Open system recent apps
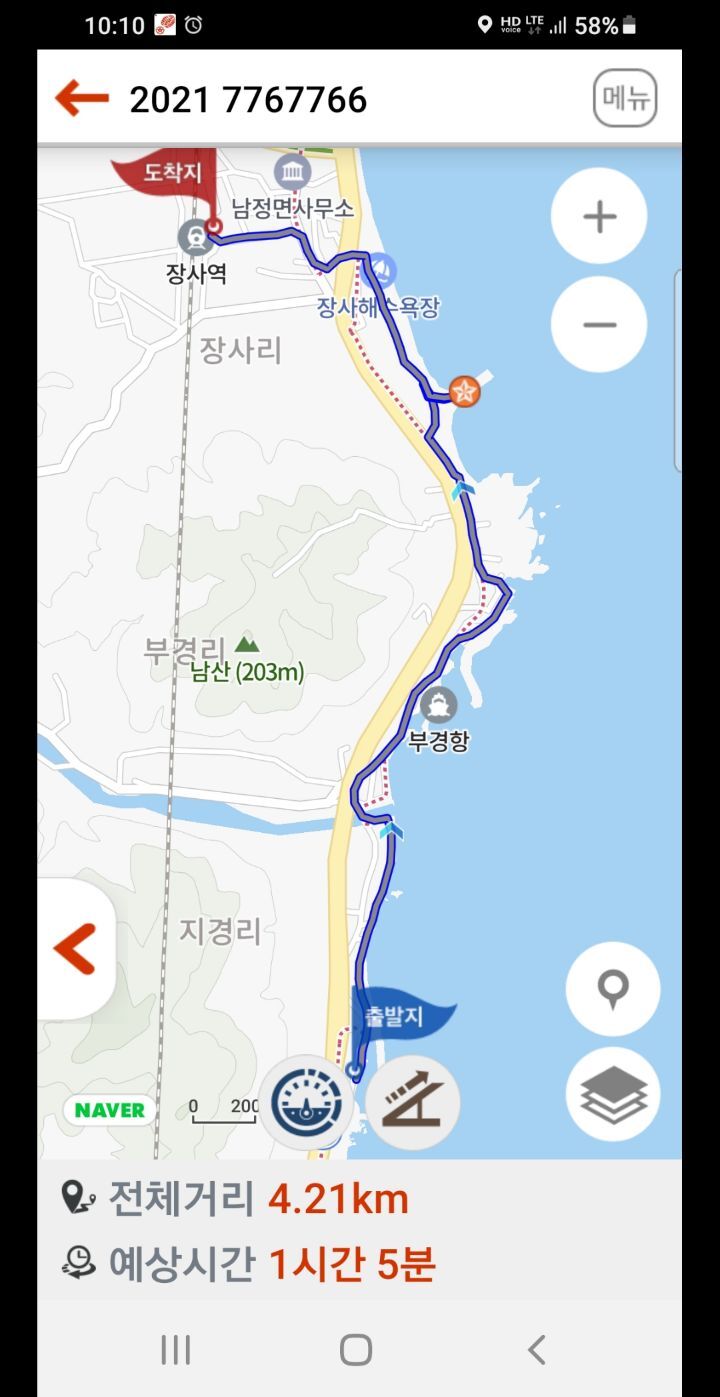 coord(176,1350)
